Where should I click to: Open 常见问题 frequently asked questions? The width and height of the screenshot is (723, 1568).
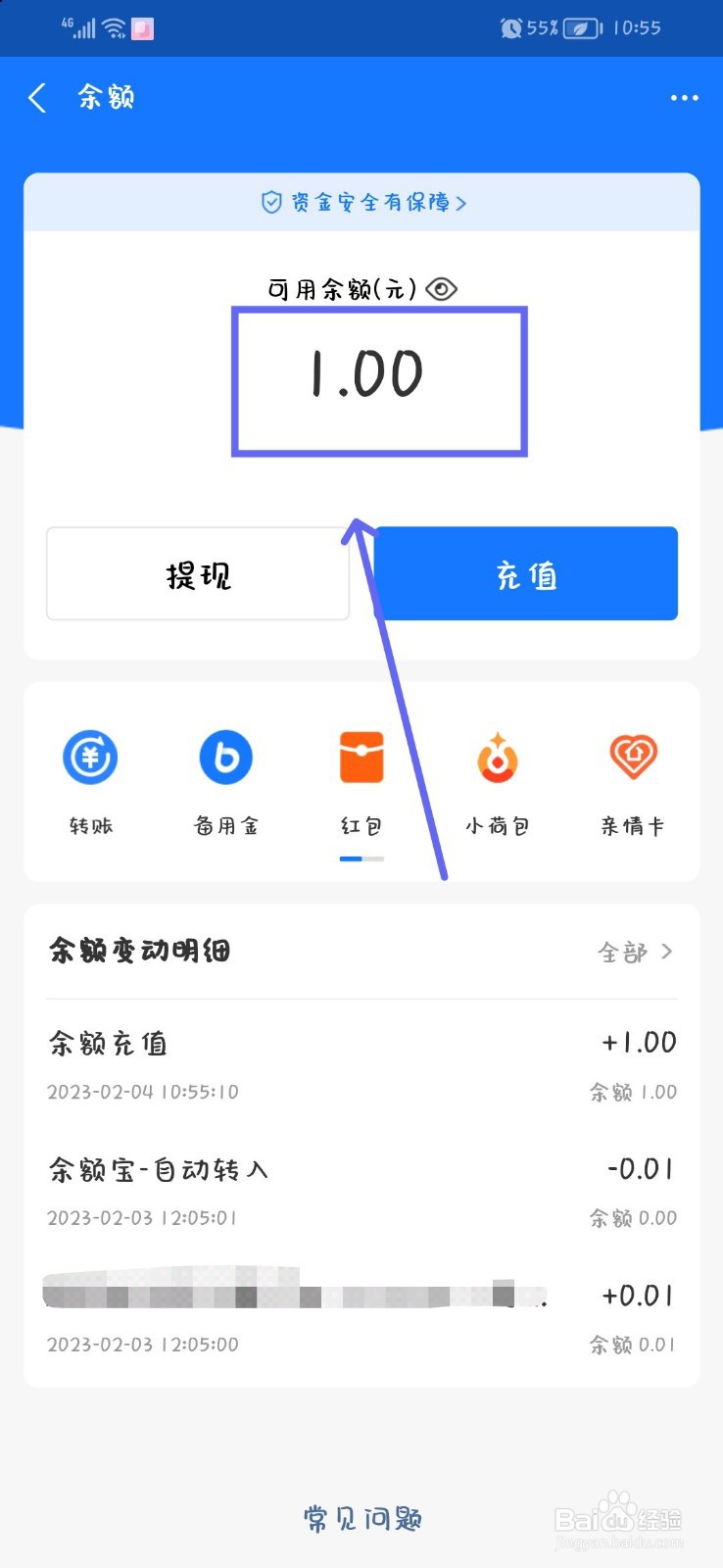click(361, 1517)
